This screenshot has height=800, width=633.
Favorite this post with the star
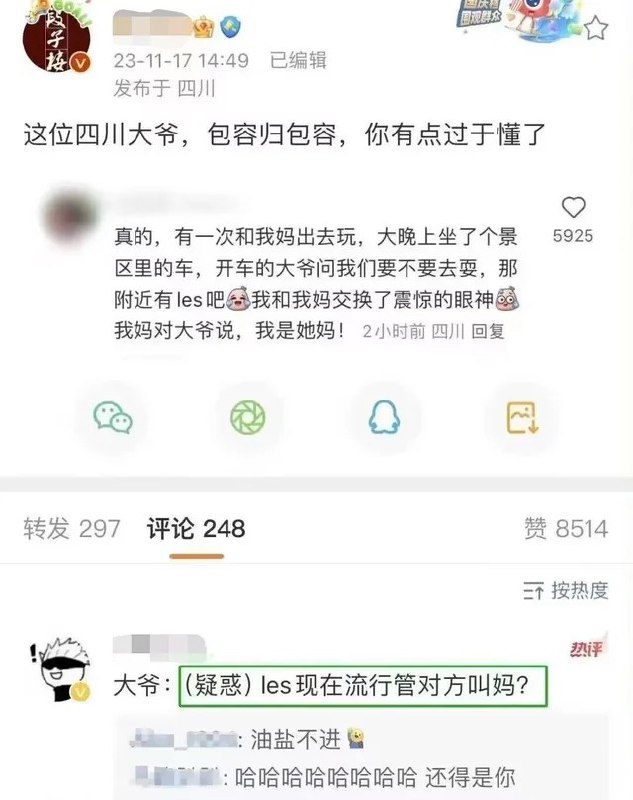tap(596, 28)
